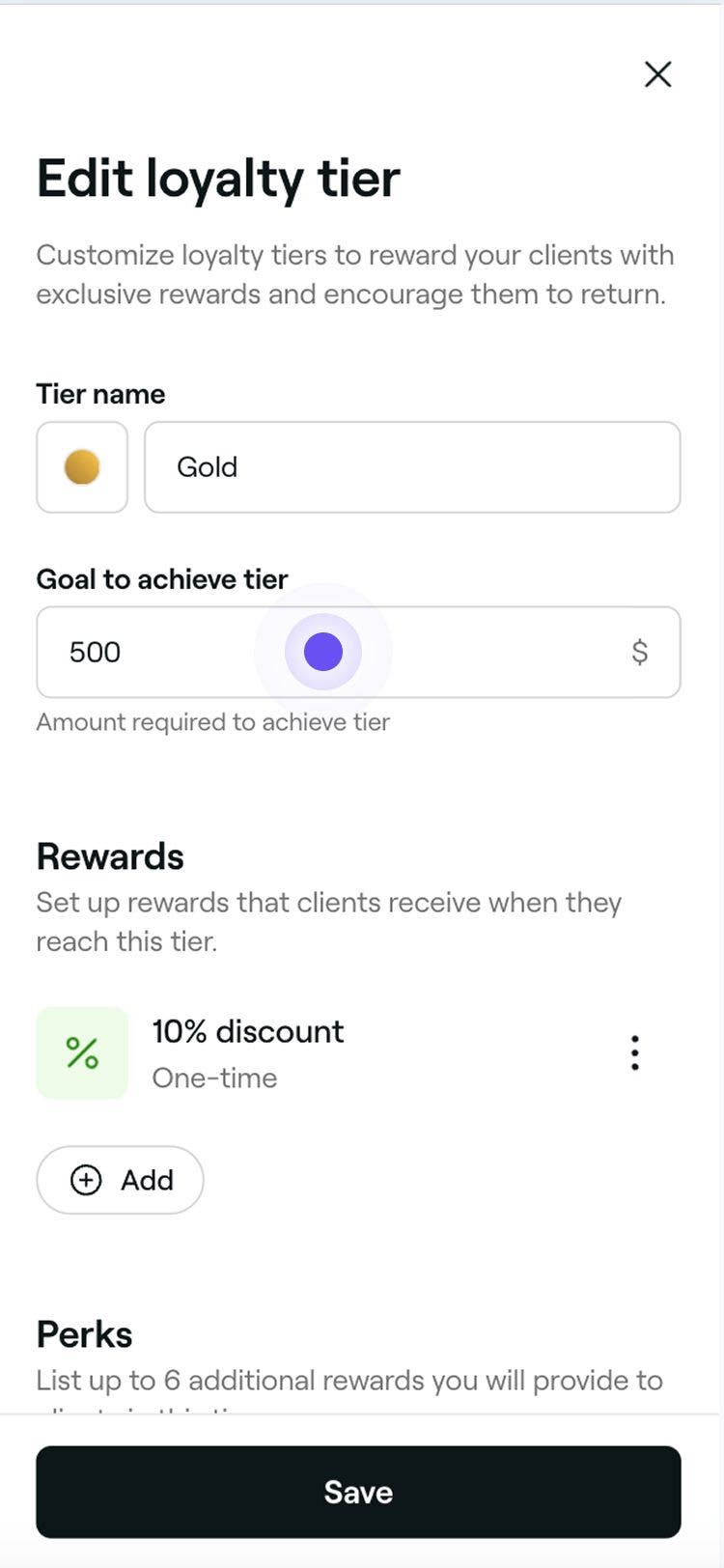Open the 10% discount reward

click(247, 1051)
